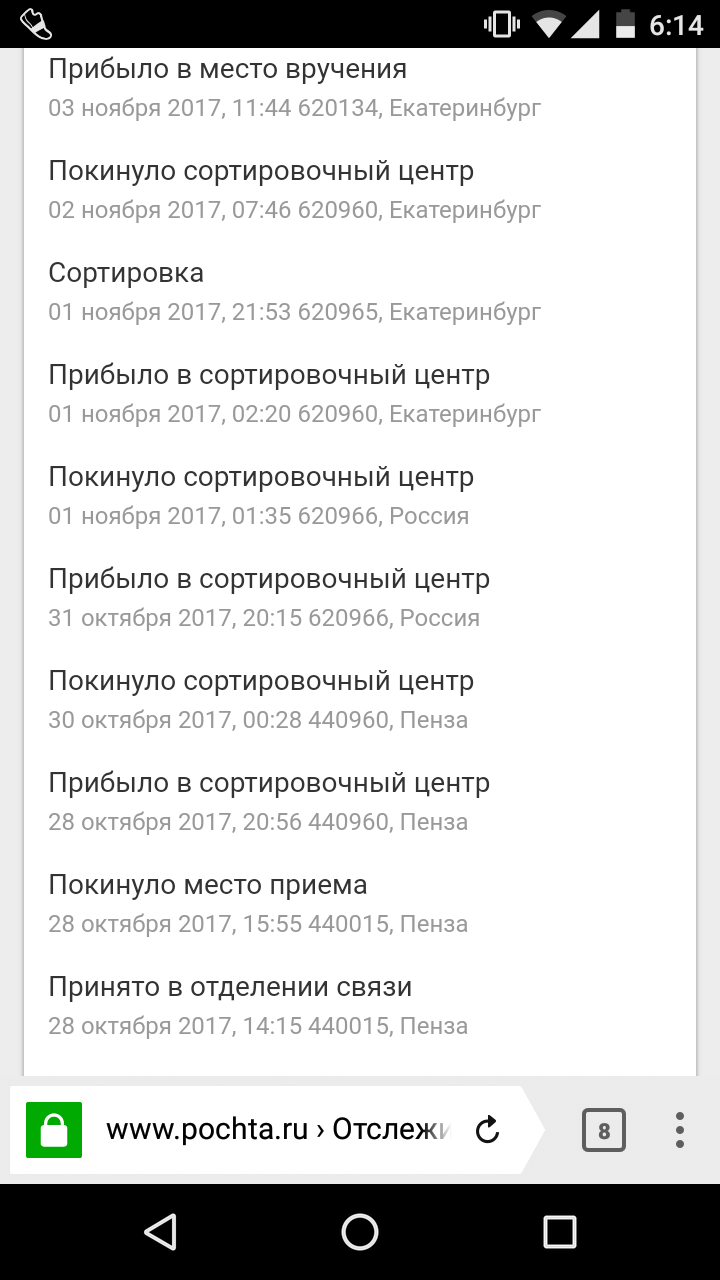Reload the tracking page
Image resolution: width=720 pixels, height=1280 pixels.
(487, 1130)
